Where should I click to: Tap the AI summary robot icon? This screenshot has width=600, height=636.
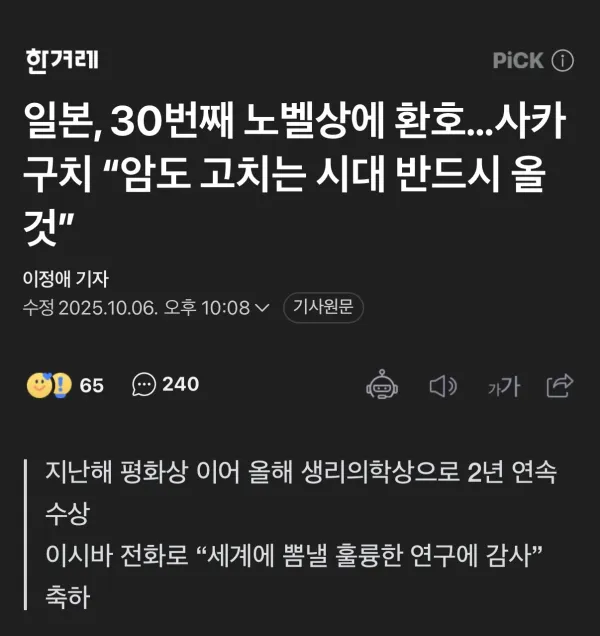(x=382, y=385)
